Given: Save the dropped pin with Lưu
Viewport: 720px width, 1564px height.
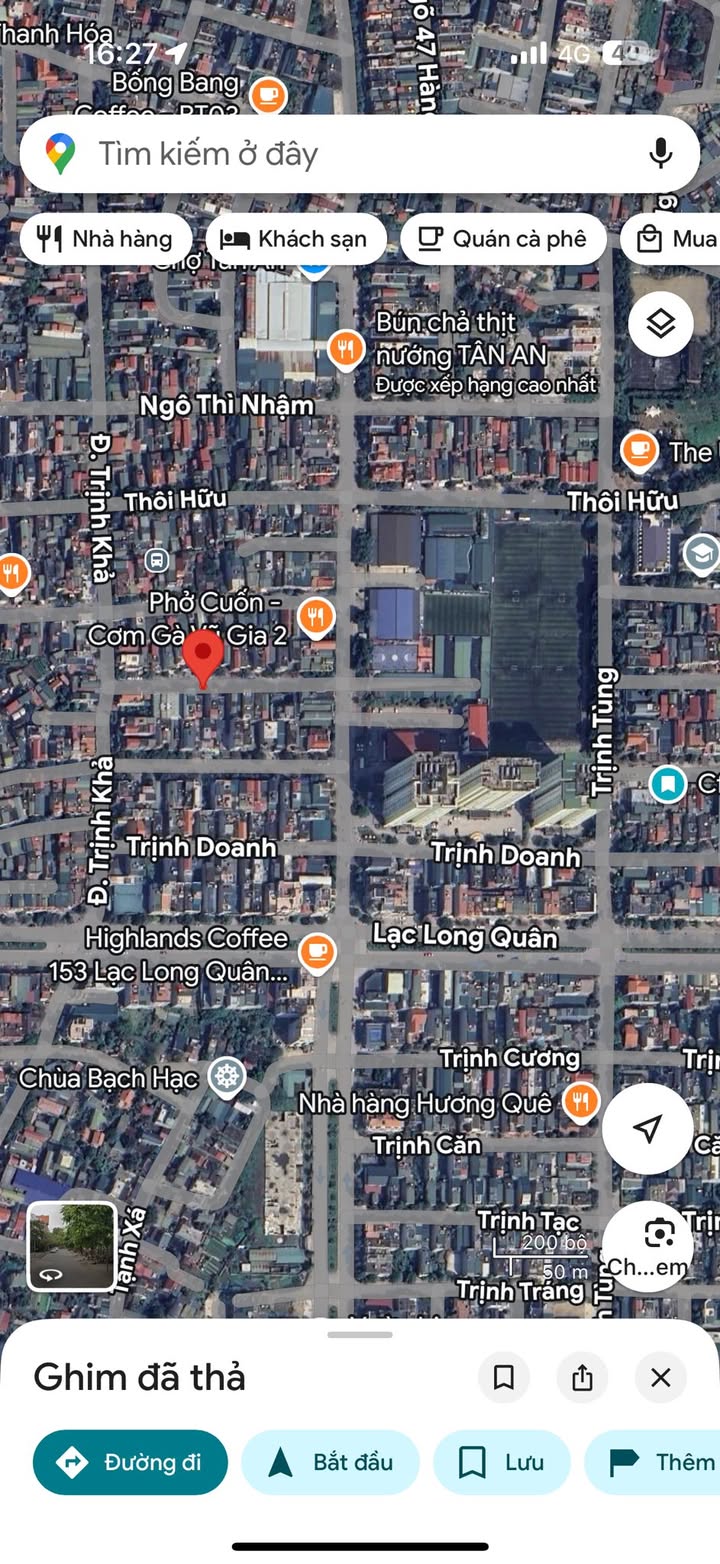Looking at the screenshot, I should (x=501, y=1462).
